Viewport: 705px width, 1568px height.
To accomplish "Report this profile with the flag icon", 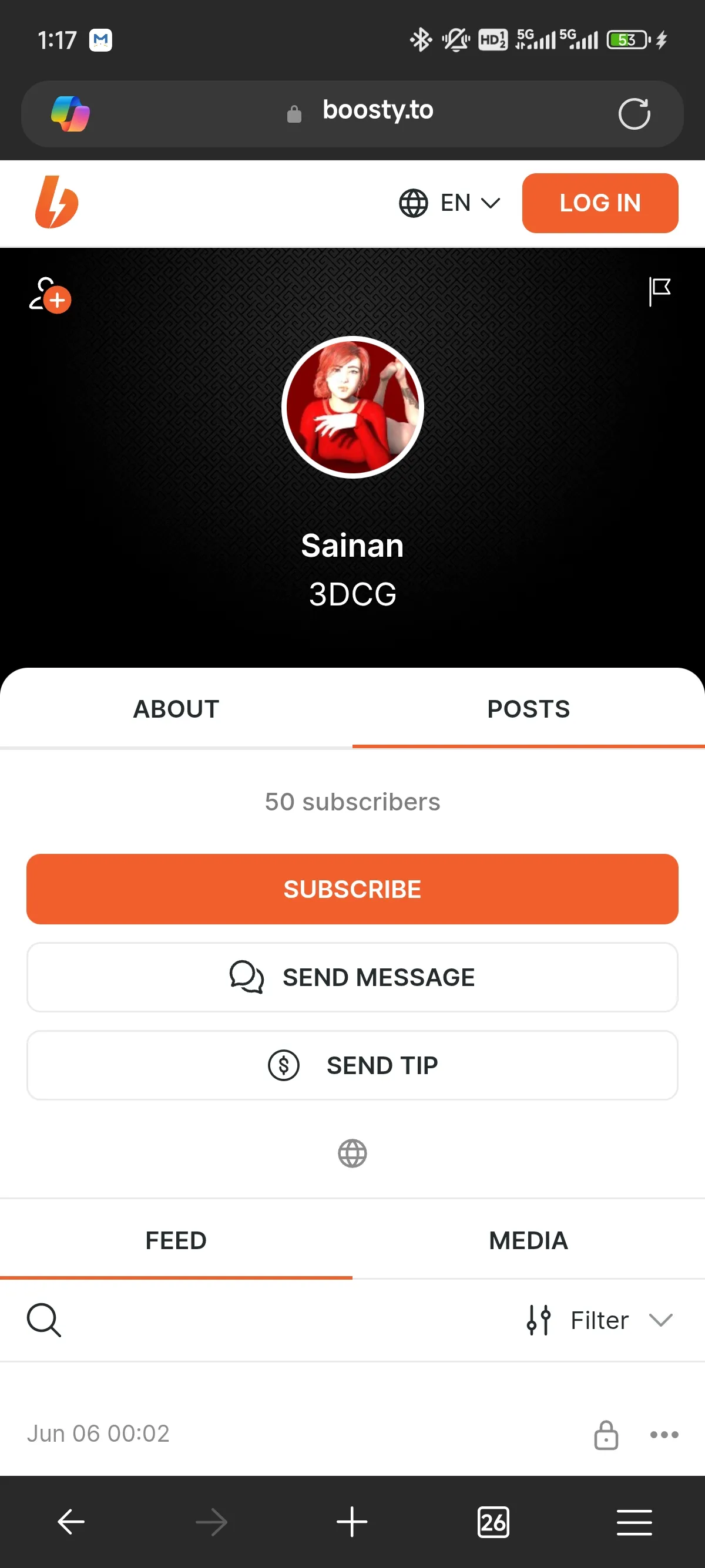I will click(659, 291).
